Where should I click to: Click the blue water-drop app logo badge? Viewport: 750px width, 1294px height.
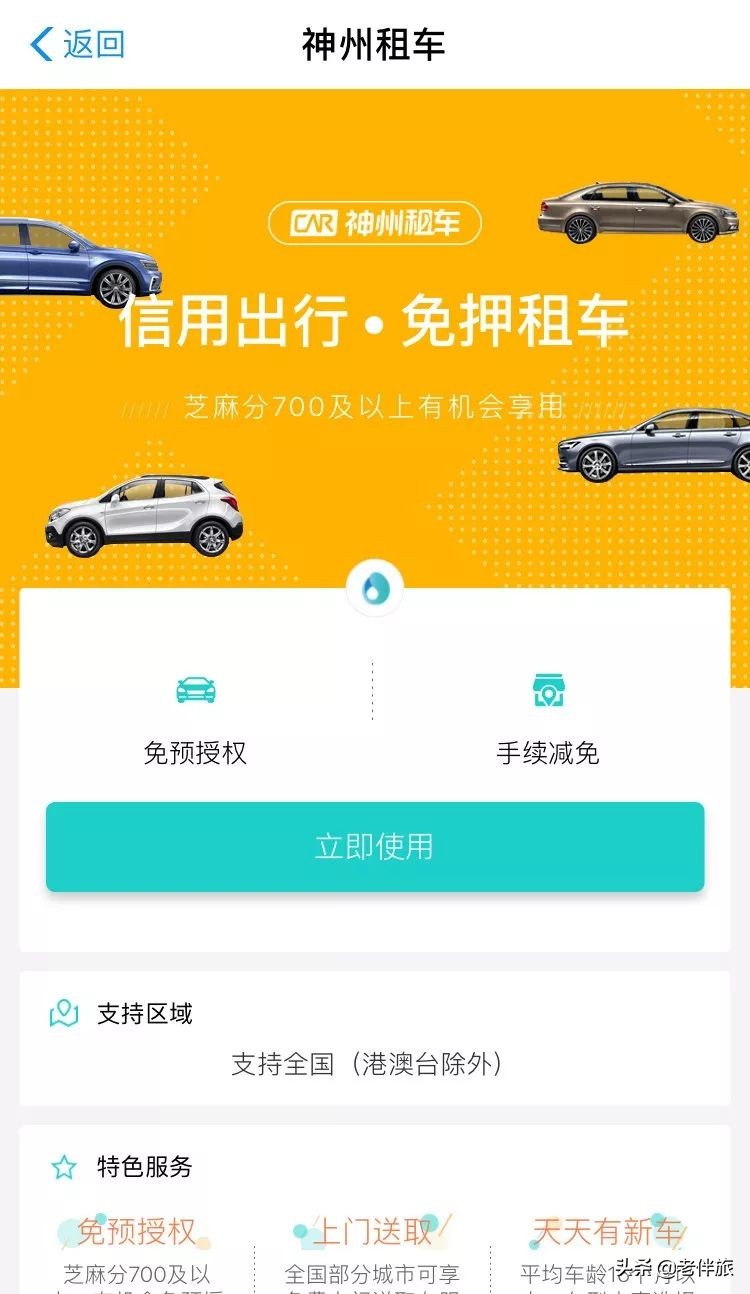click(x=374, y=589)
